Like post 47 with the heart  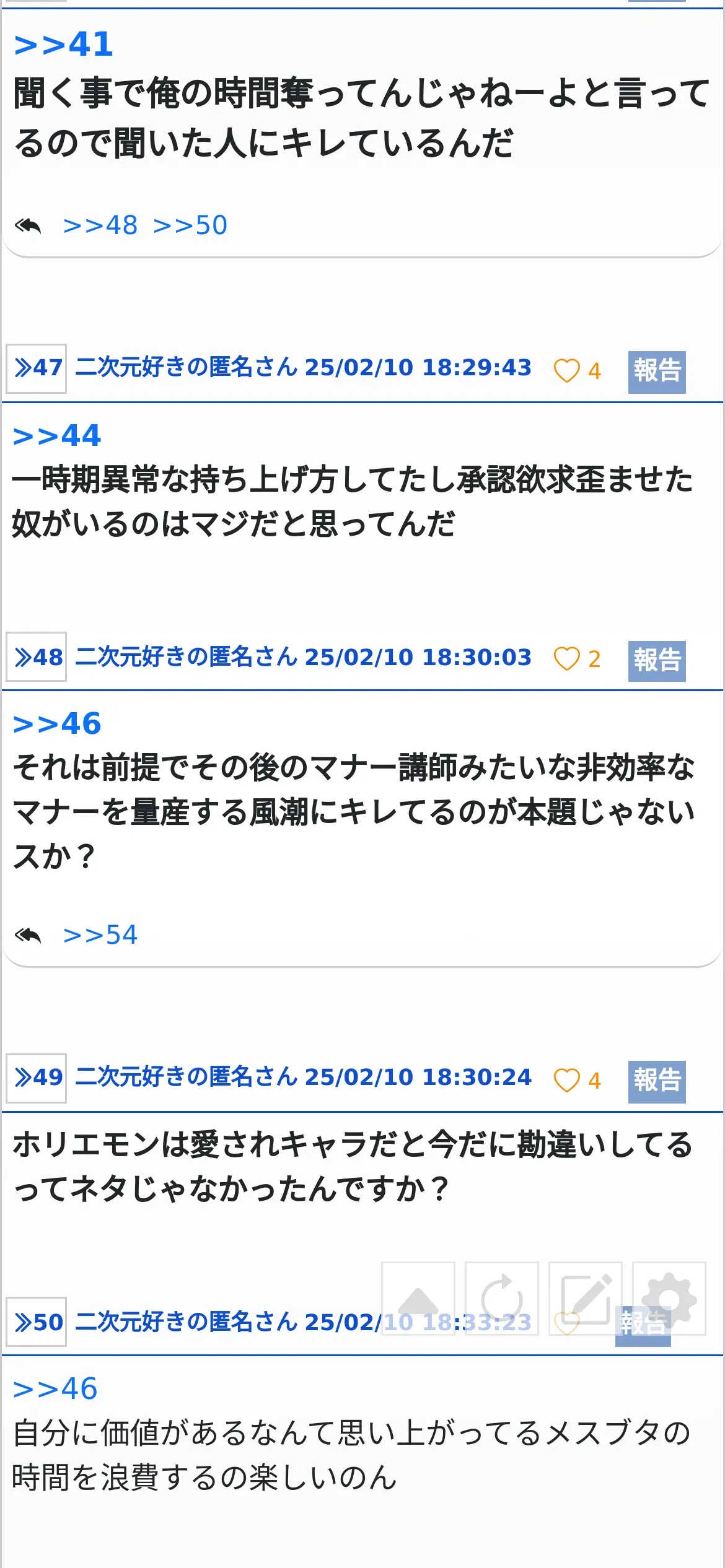[566, 371]
